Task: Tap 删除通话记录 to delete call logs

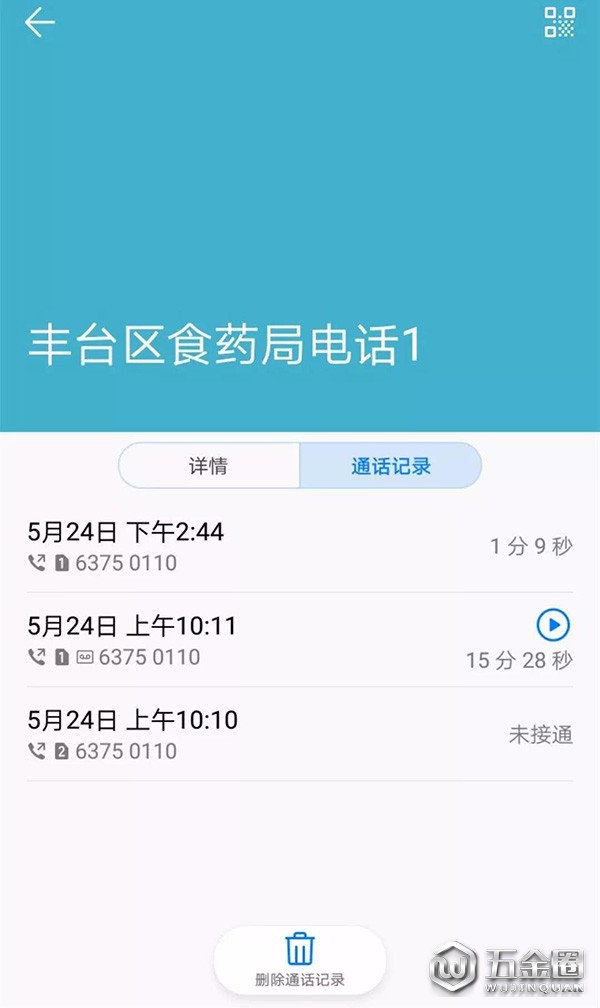Action: coord(300,960)
